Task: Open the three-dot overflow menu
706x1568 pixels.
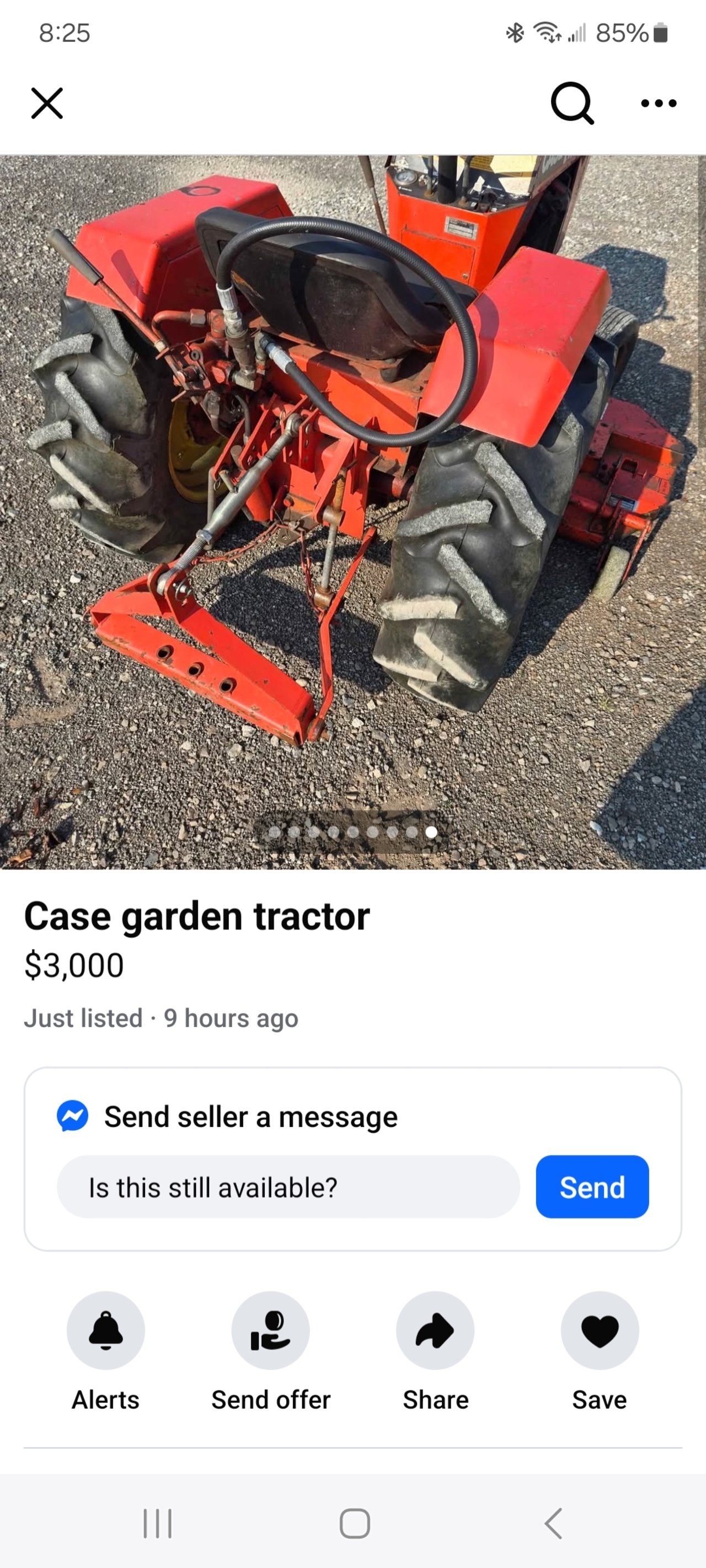Action: [659, 103]
